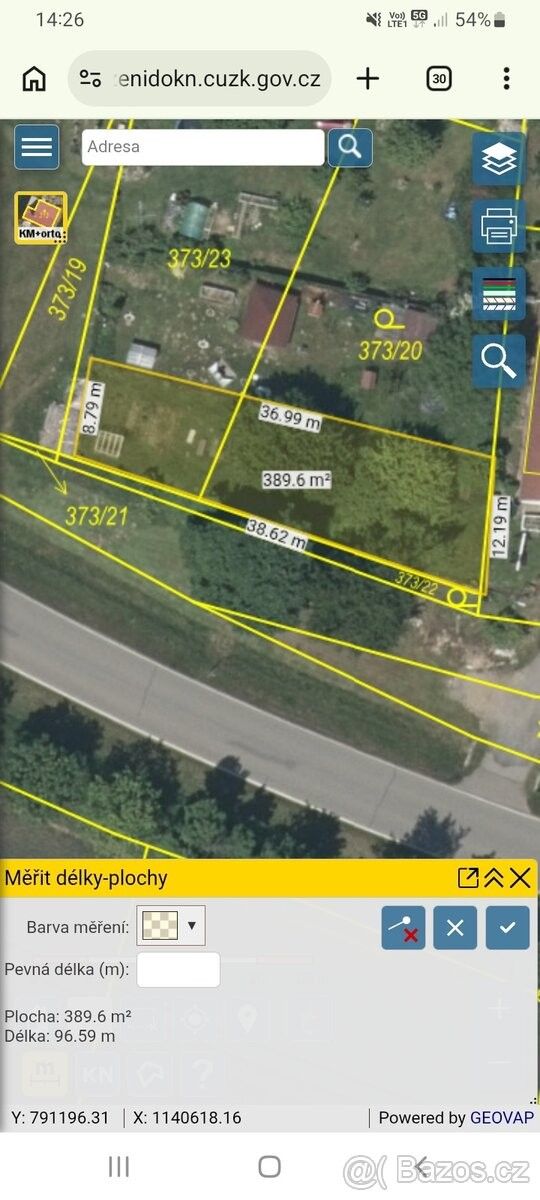Switch the KM+orto base map
The width and height of the screenshot is (540, 1200).
[41, 218]
